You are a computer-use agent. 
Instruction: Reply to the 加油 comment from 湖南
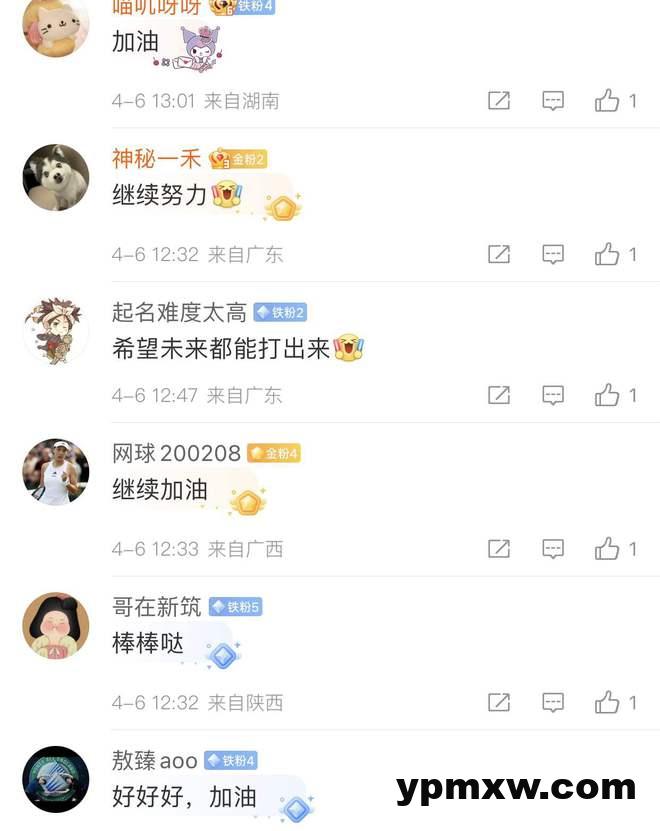coord(553,100)
